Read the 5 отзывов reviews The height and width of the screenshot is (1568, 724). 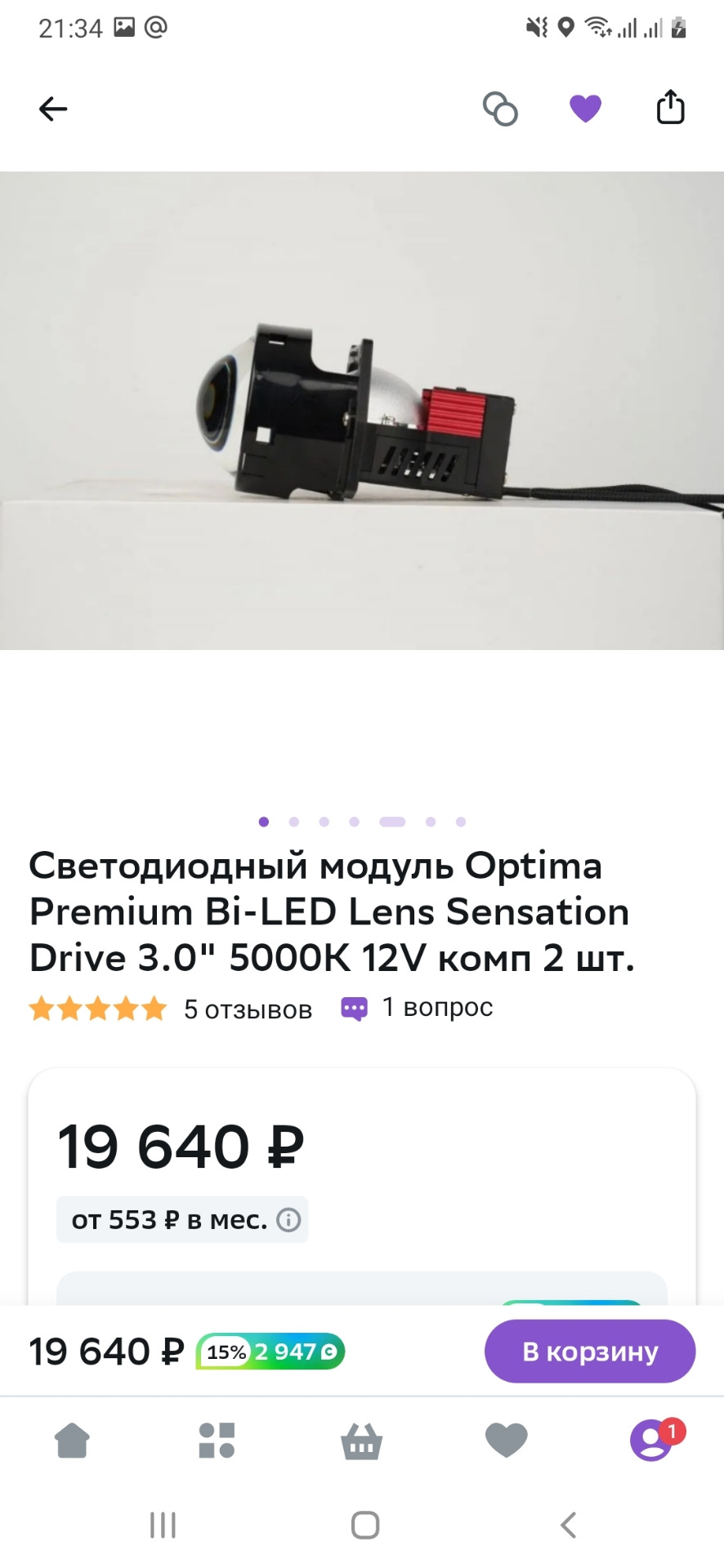[248, 1009]
